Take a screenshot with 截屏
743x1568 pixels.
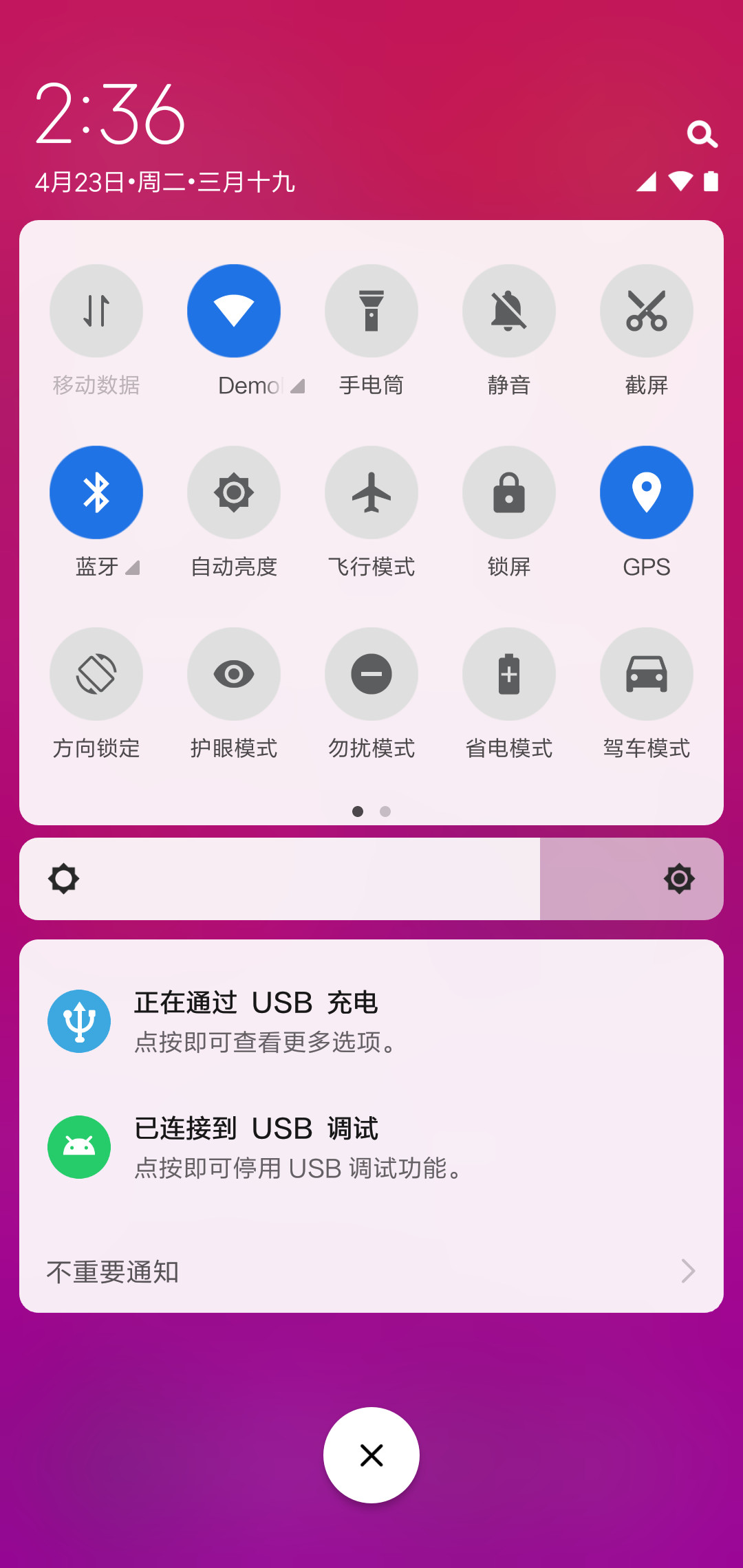pyautogui.click(x=647, y=311)
